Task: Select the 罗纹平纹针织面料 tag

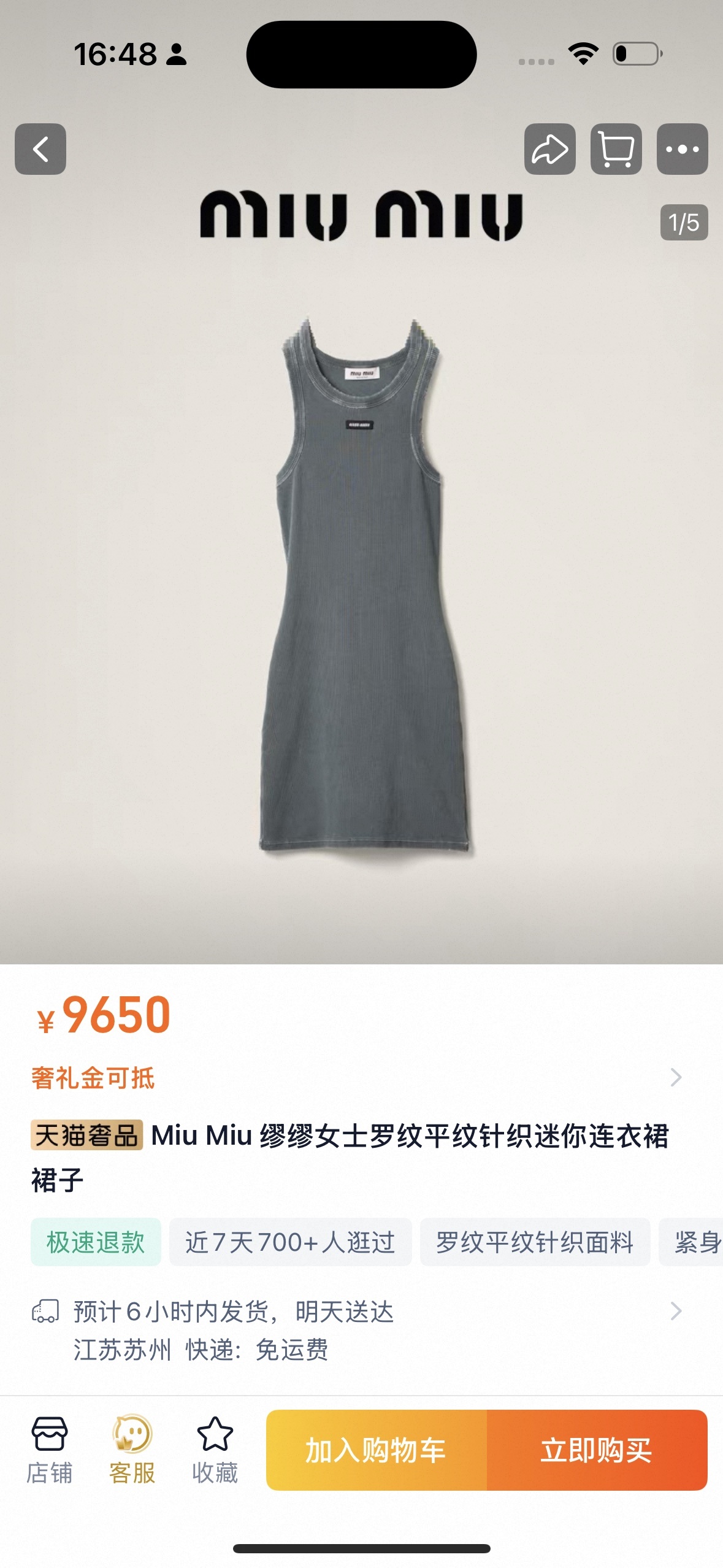Action: click(x=534, y=1242)
